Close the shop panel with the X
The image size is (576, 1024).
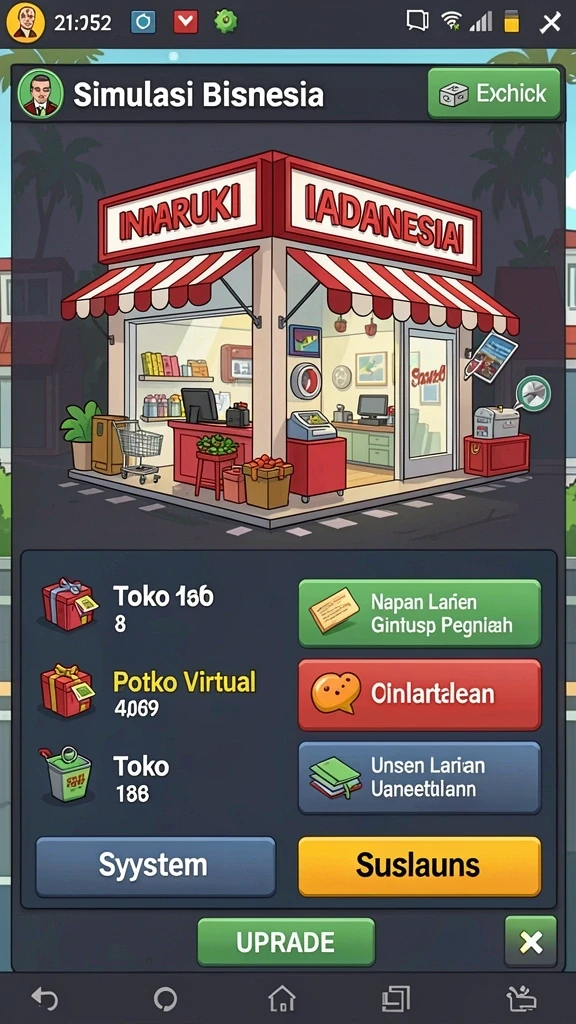531,942
